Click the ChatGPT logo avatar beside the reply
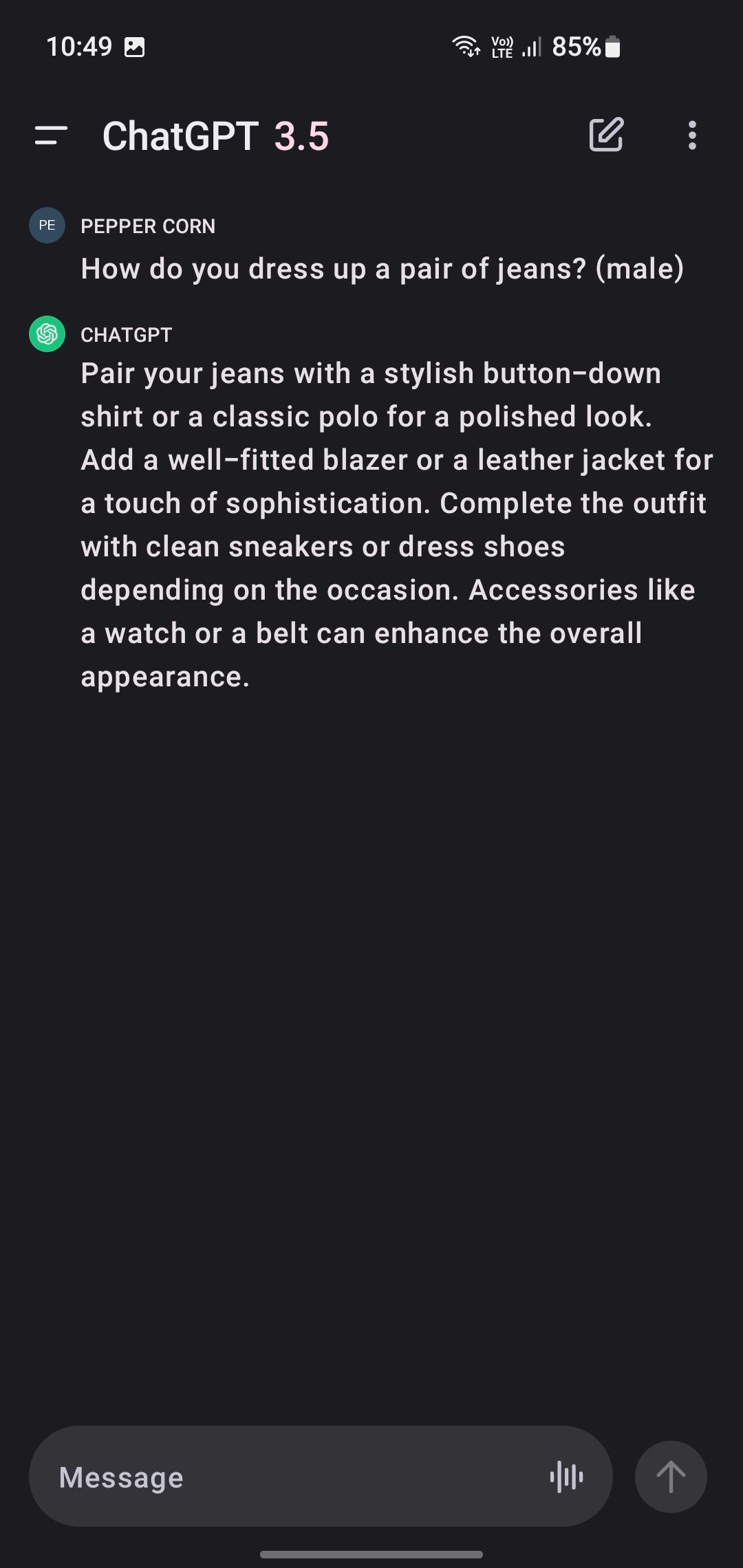743x1568 pixels. tap(46, 335)
